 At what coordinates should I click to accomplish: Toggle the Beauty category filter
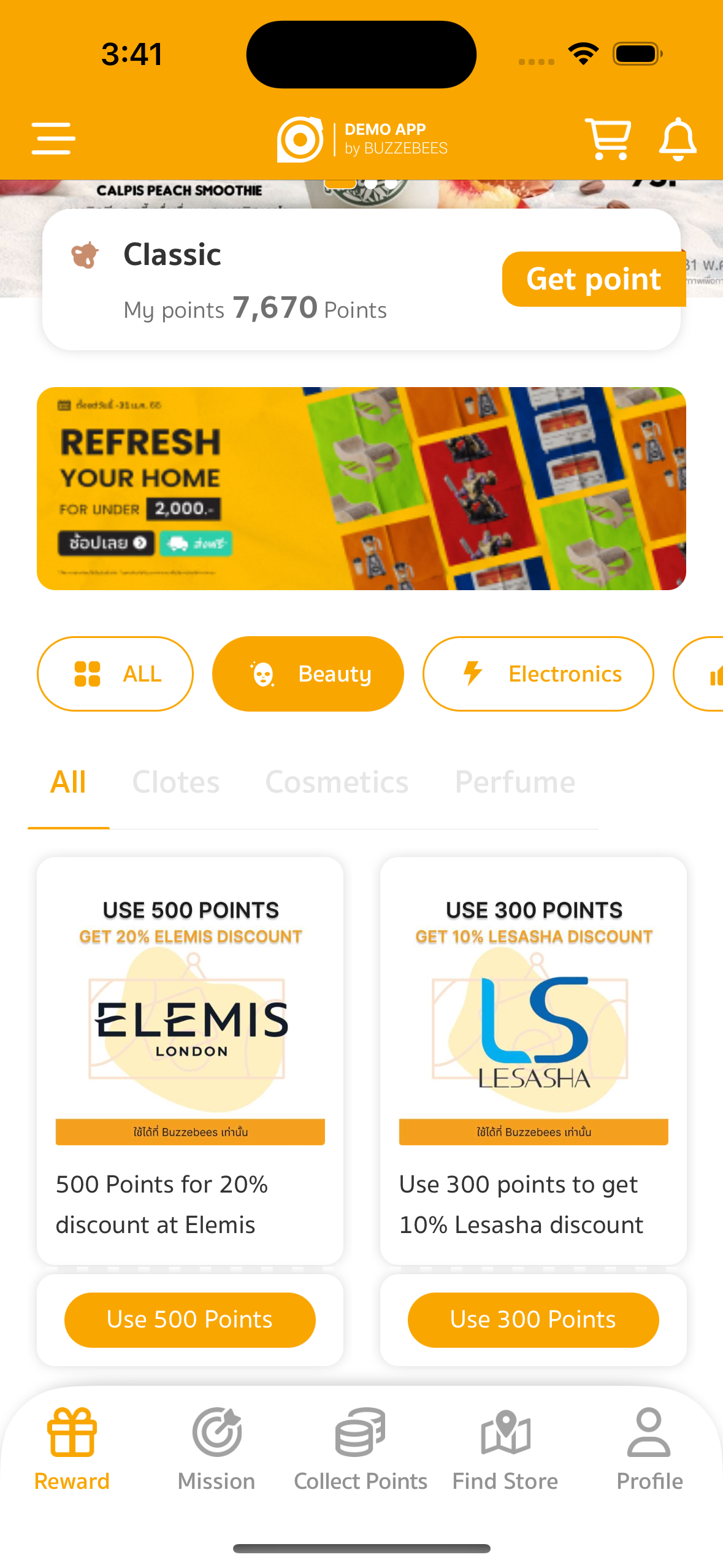coord(308,673)
